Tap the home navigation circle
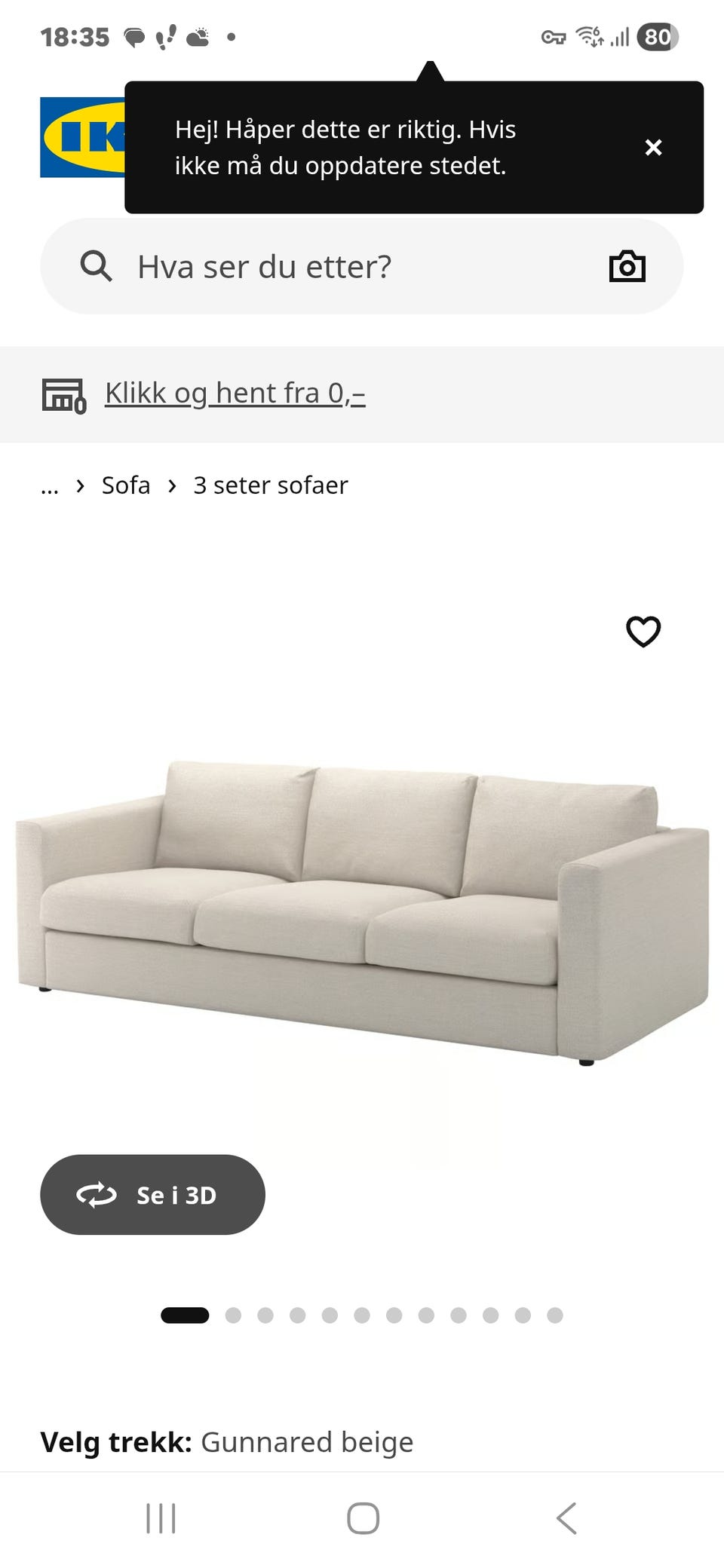The width and height of the screenshot is (724, 1568). click(x=362, y=1519)
